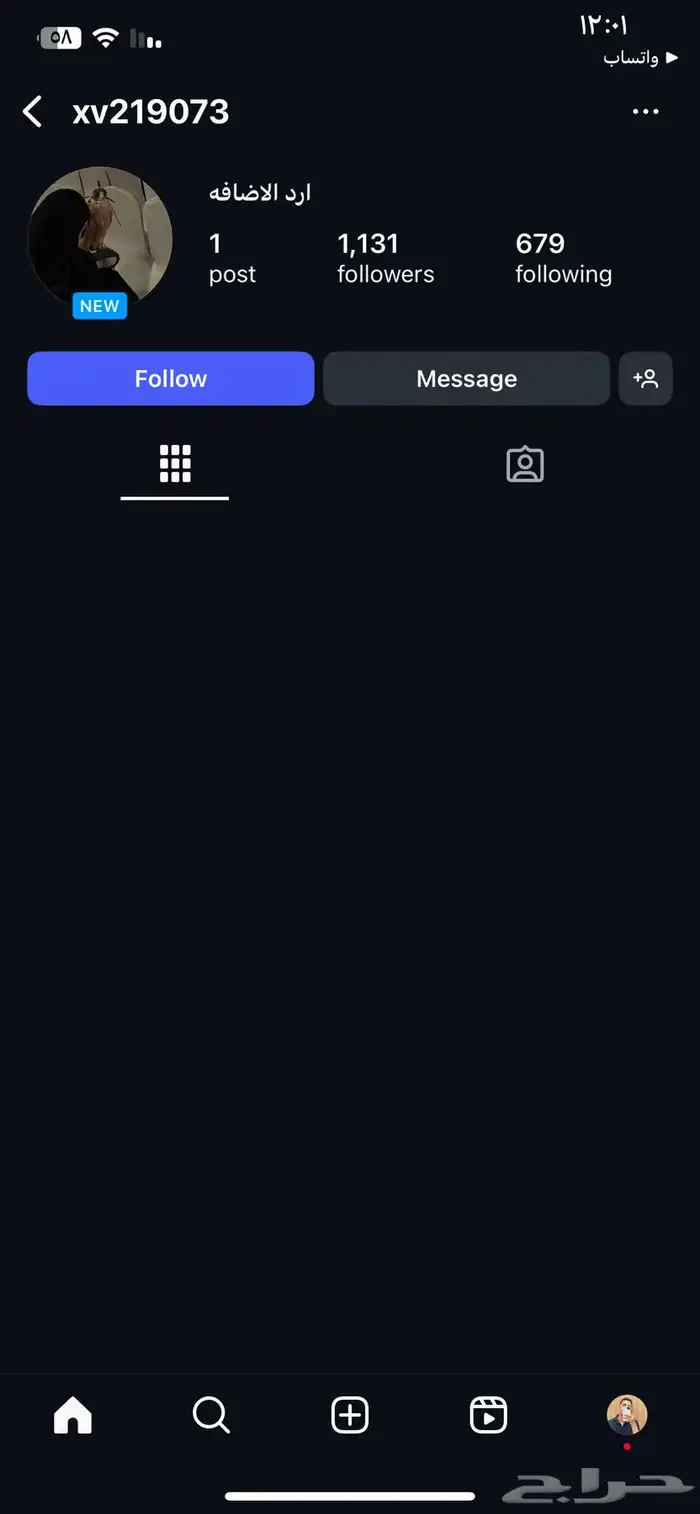This screenshot has width=700, height=1514.
Task: Switch to the tagged photos tab
Action: (524, 465)
